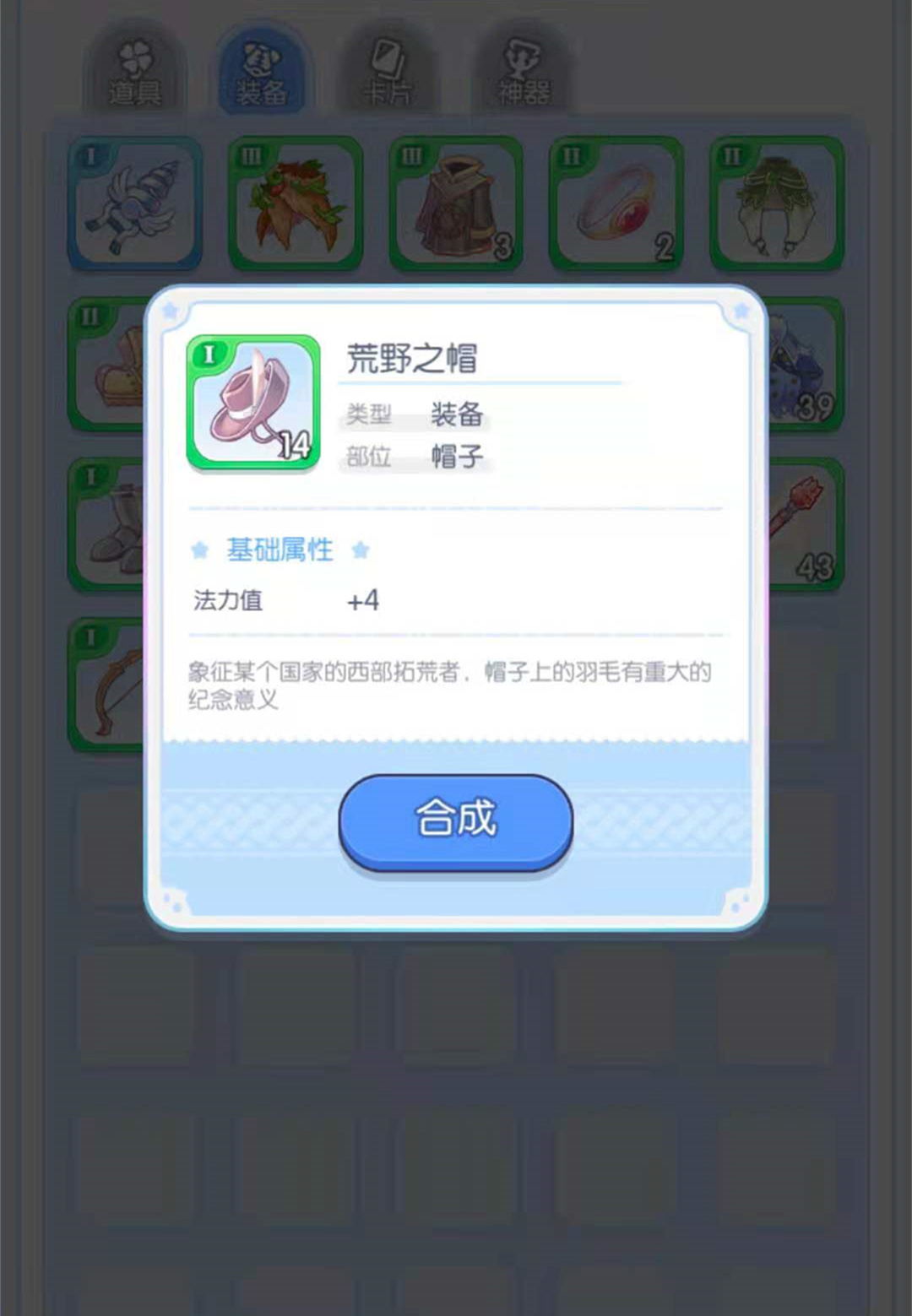Select the brown coat with count 3
The image size is (912, 1316).
[x=456, y=204]
